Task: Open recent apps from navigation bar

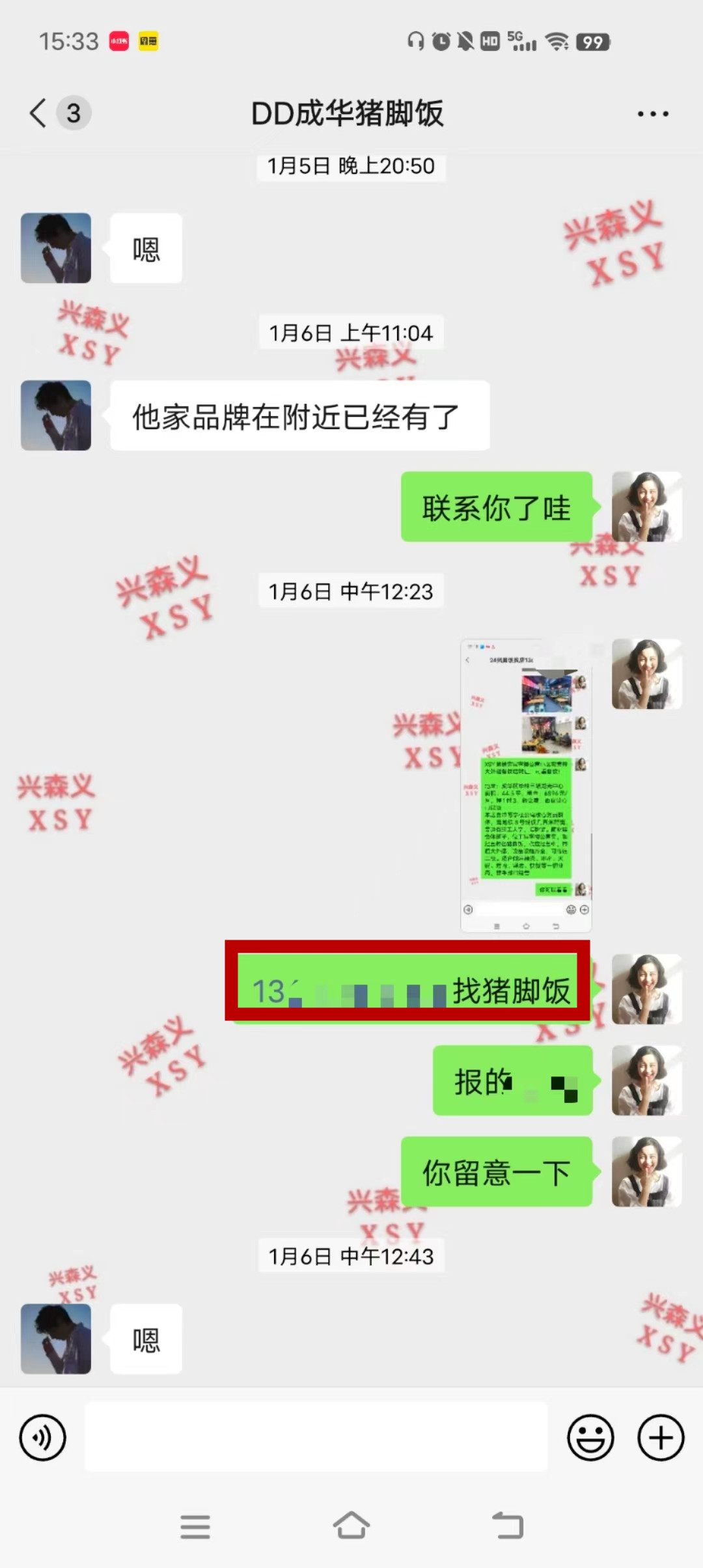Action: (195, 1526)
